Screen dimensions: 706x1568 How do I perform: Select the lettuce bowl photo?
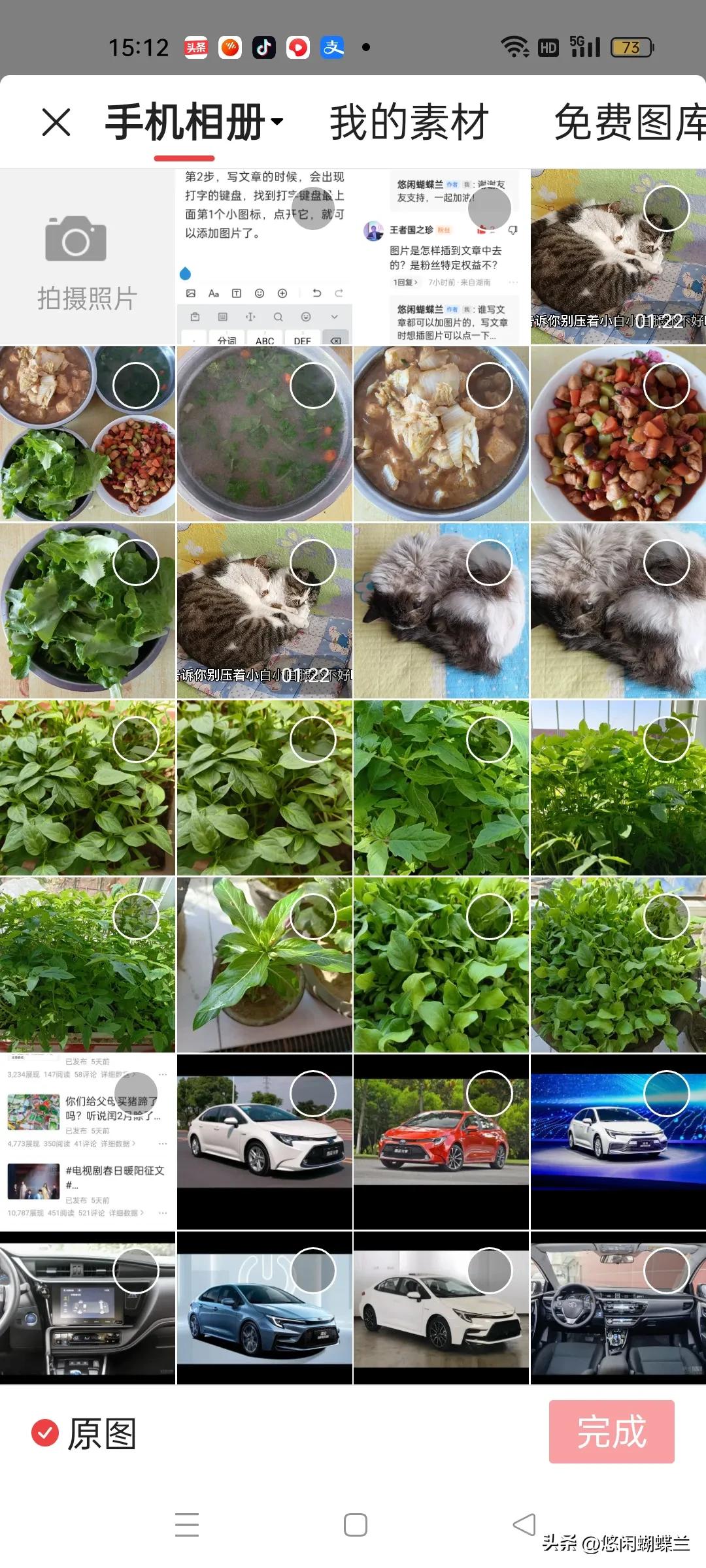135,563
